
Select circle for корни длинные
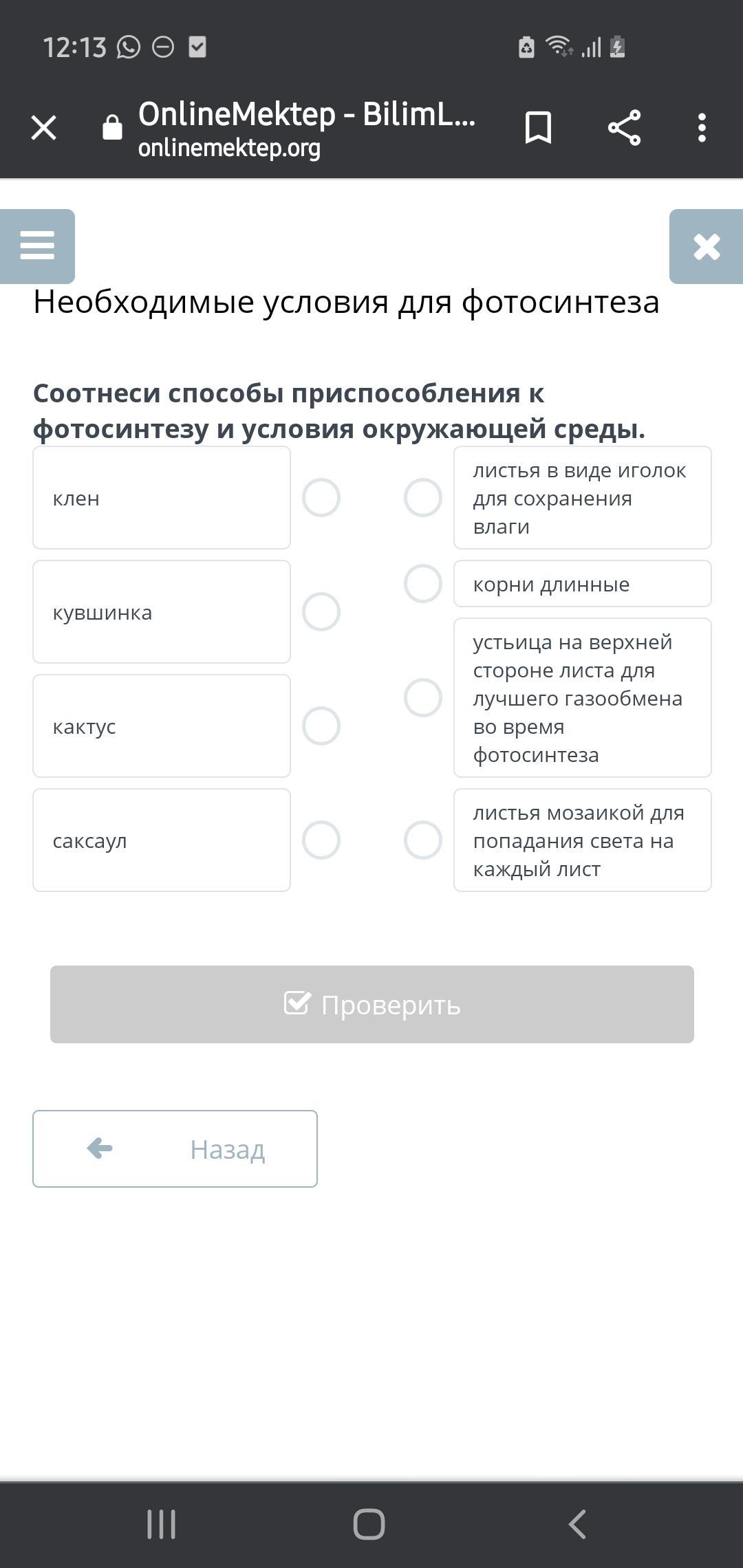click(423, 584)
